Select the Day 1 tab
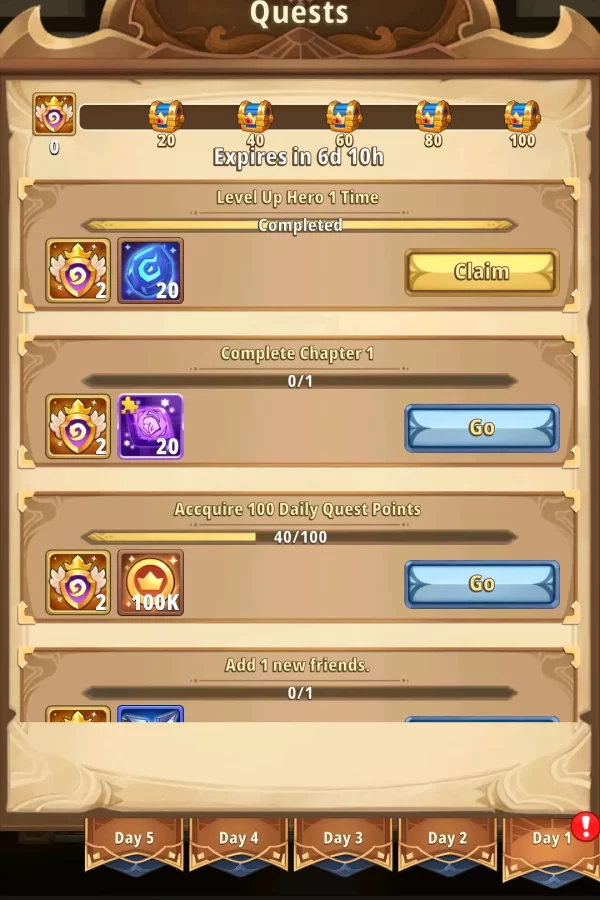 [x=550, y=840]
